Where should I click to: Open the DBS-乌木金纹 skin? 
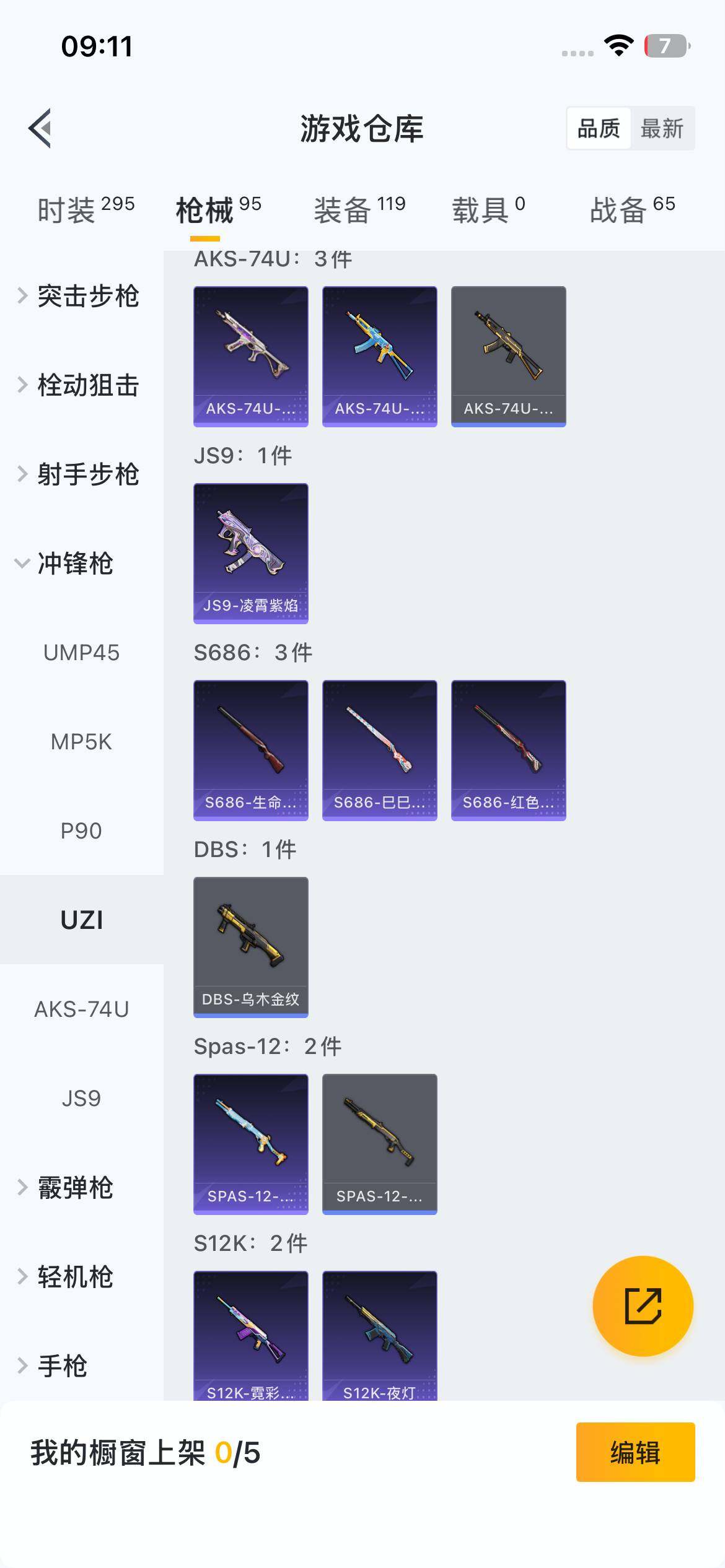tap(251, 947)
